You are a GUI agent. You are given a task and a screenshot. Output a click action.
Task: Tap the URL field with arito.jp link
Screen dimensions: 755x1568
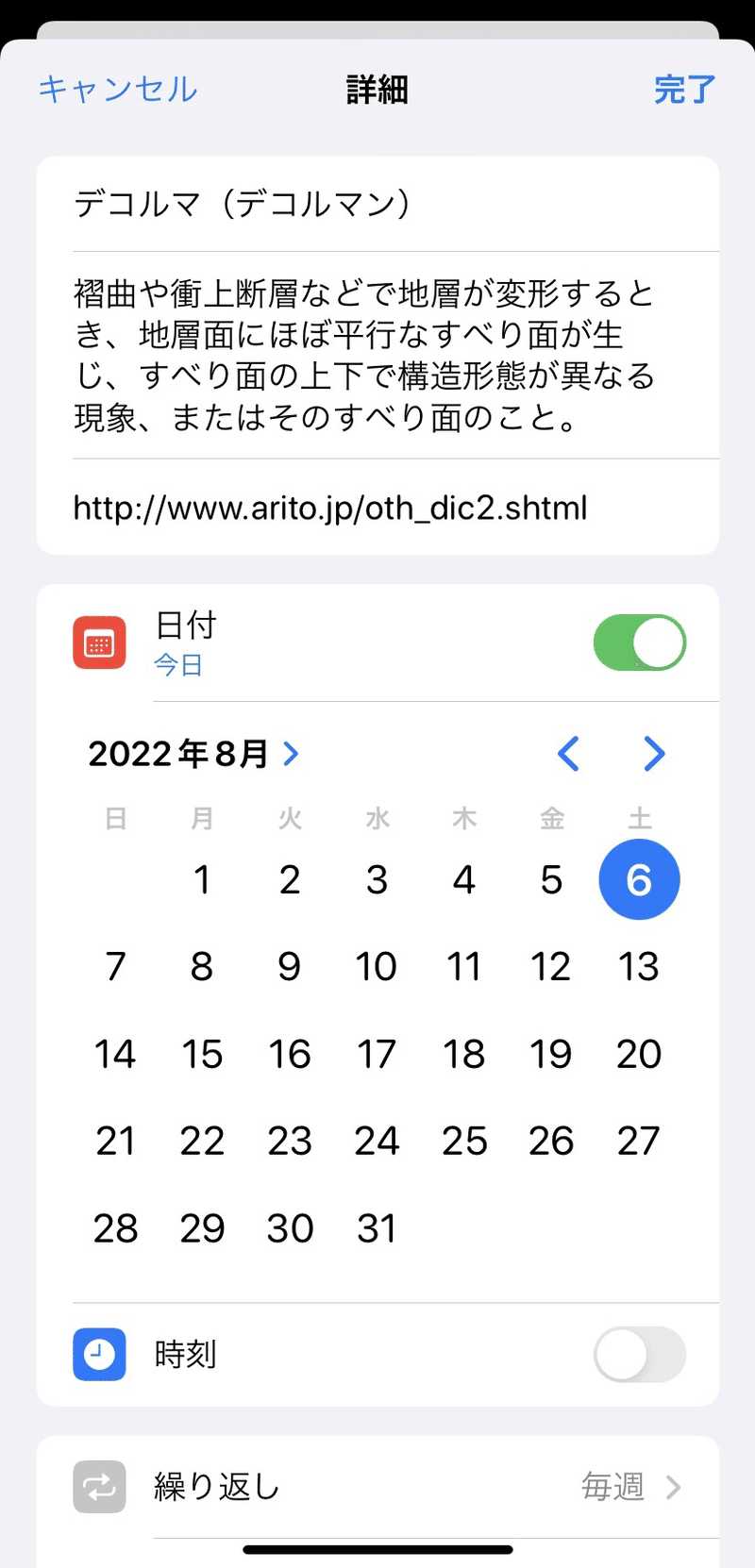[377, 508]
